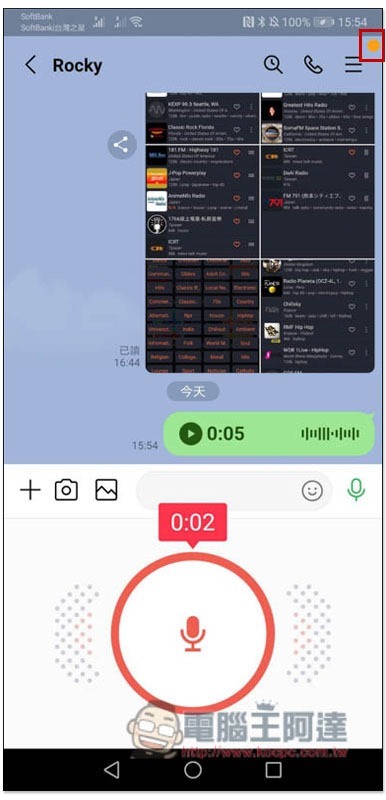Go to the home screen
This screenshot has height=800, width=386.
(x=193, y=770)
